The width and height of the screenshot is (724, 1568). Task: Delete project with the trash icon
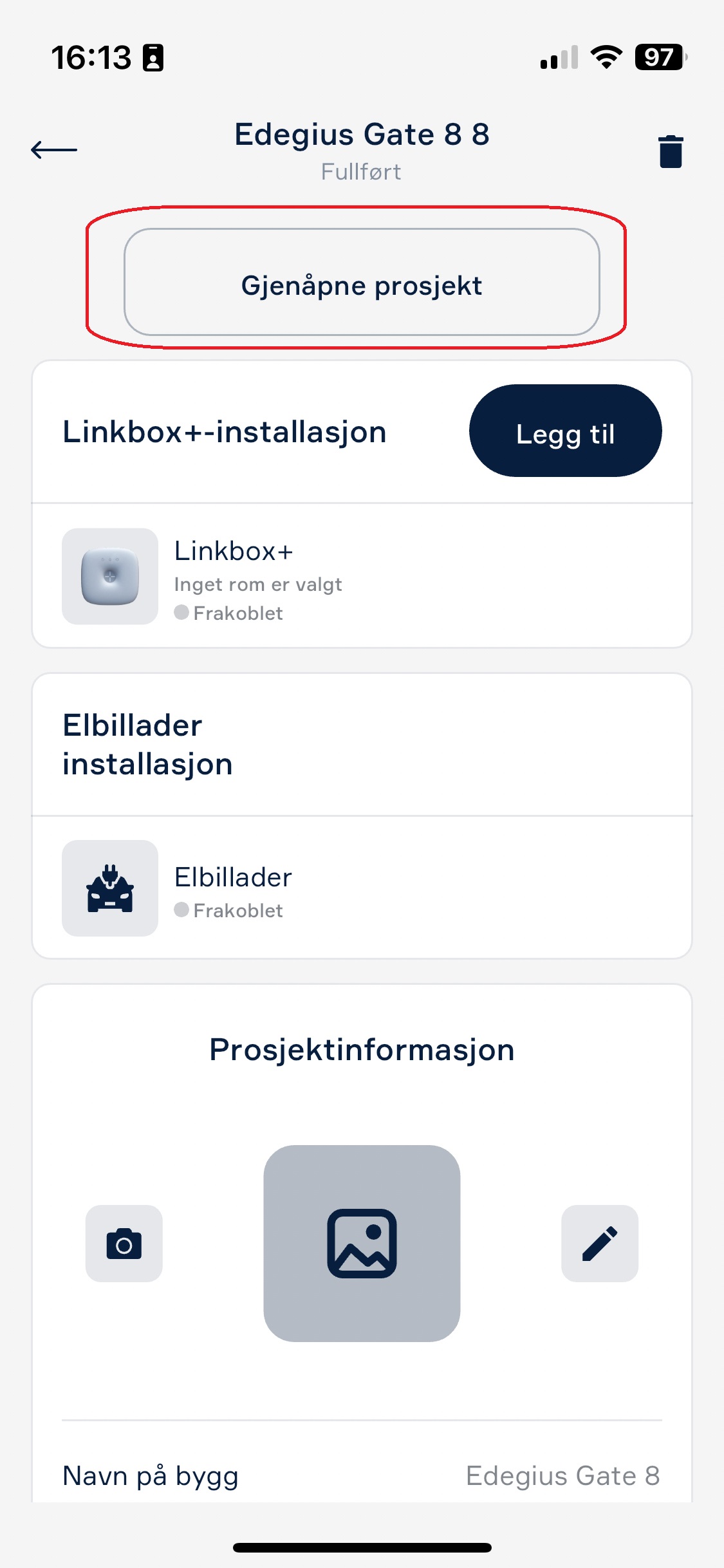click(671, 151)
